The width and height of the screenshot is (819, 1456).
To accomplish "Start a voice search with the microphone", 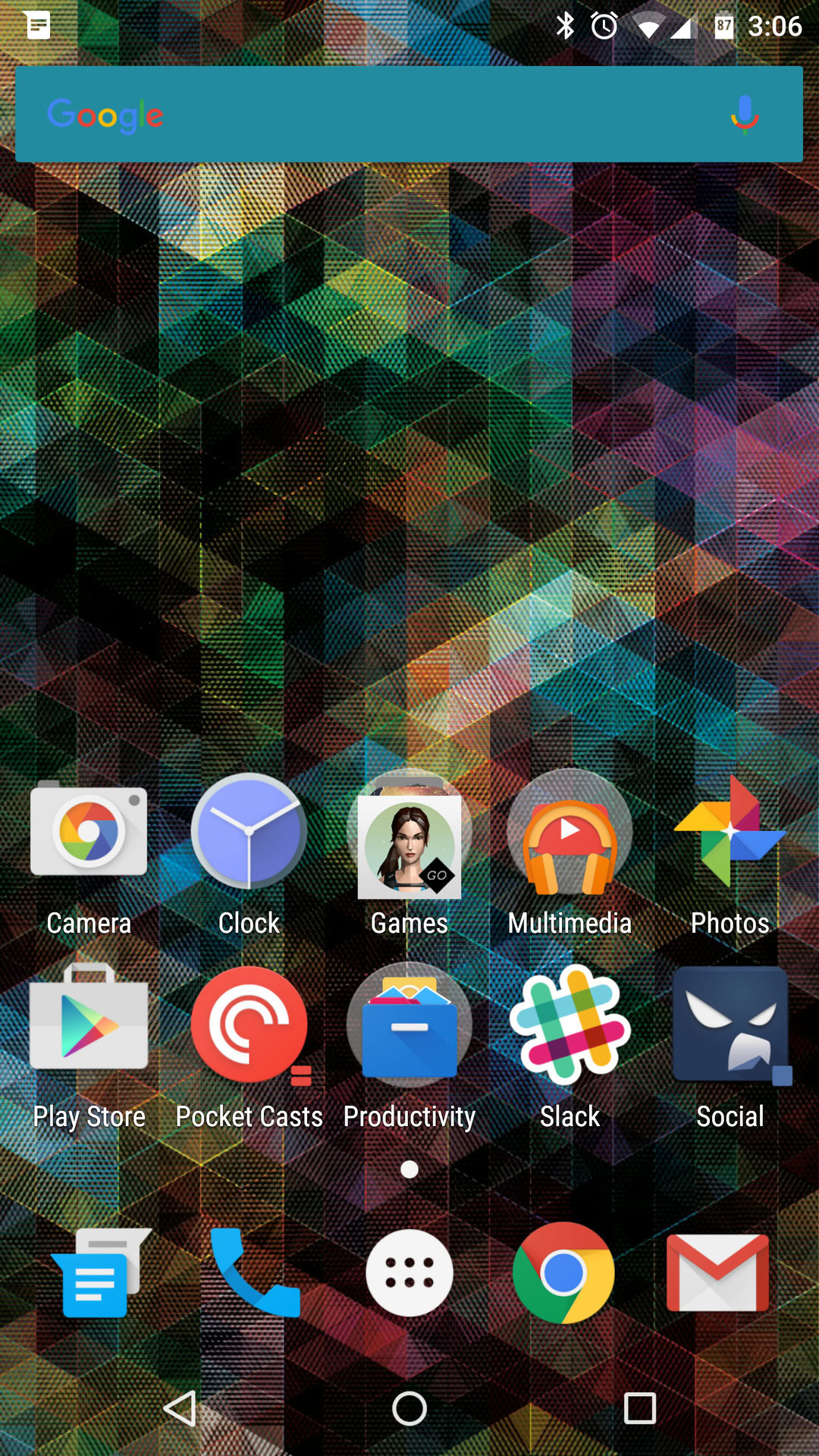I will [745, 114].
